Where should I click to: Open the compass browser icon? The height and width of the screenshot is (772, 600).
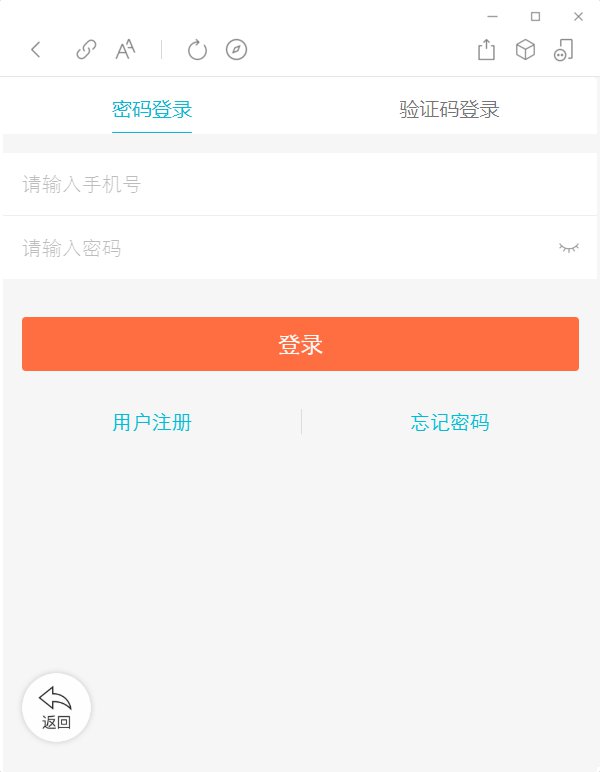(236, 50)
